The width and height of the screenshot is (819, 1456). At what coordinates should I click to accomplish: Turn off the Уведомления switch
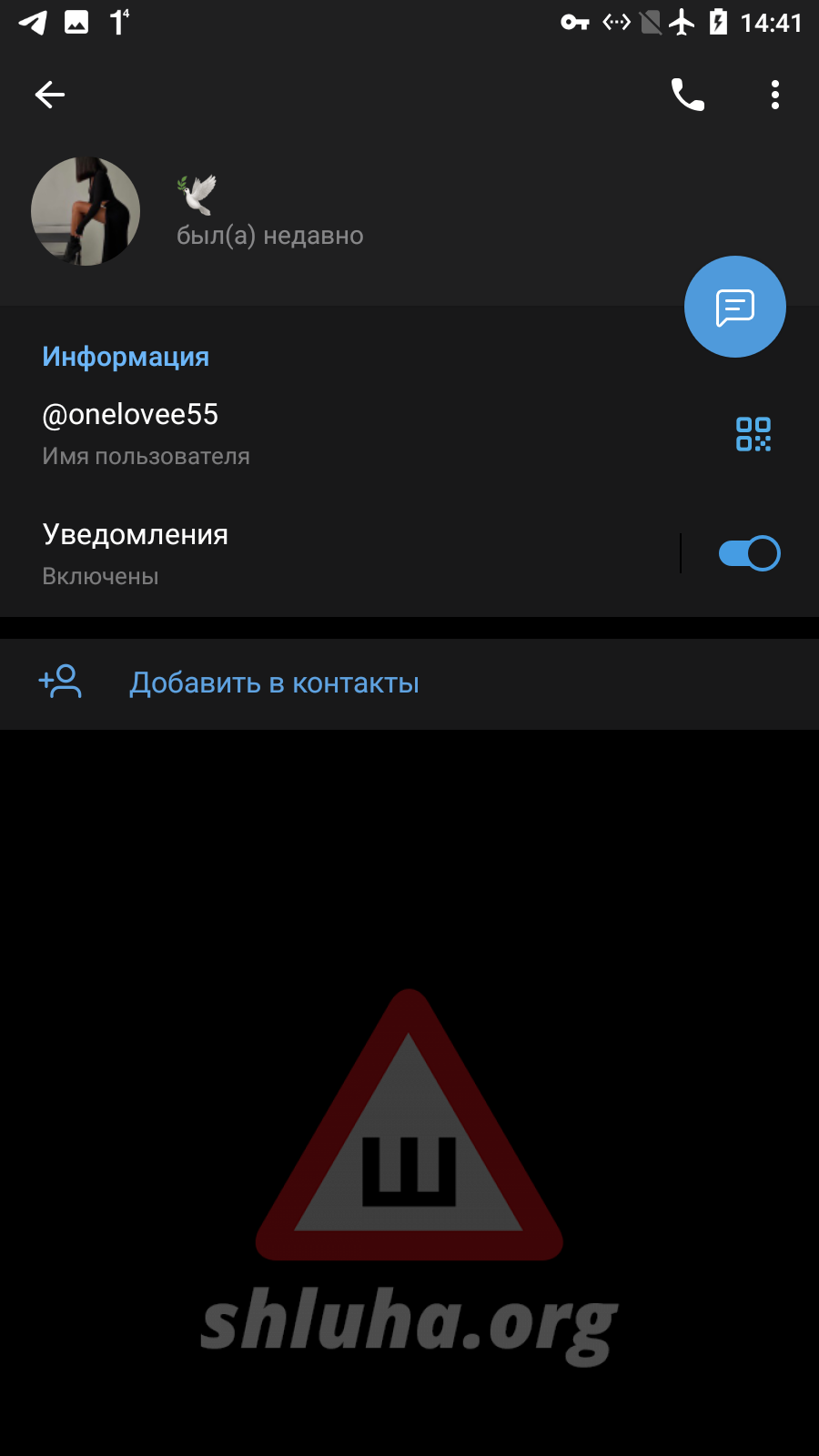click(x=749, y=553)
